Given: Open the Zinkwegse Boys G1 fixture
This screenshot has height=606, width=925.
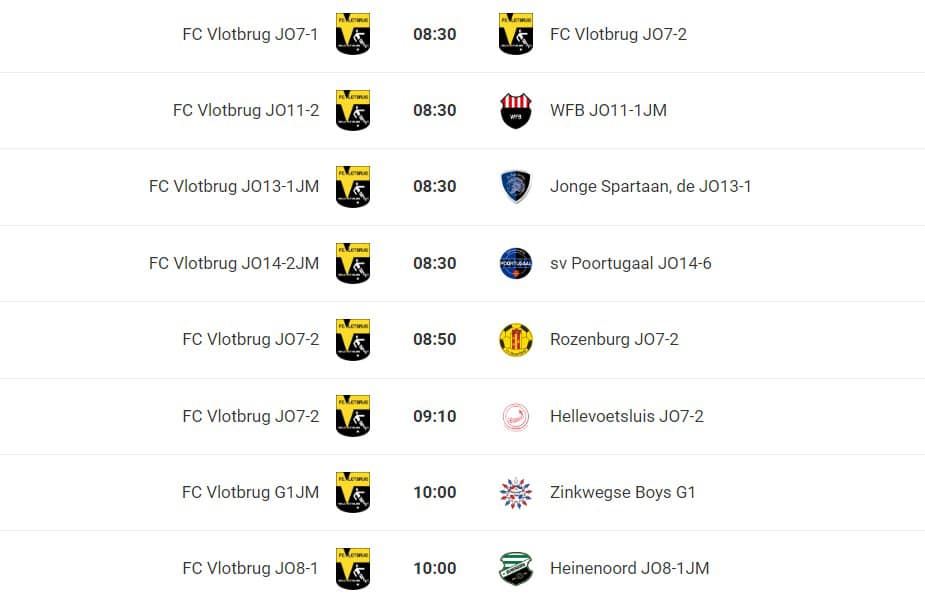Looking at the screenshot, I should click(434, 492).
